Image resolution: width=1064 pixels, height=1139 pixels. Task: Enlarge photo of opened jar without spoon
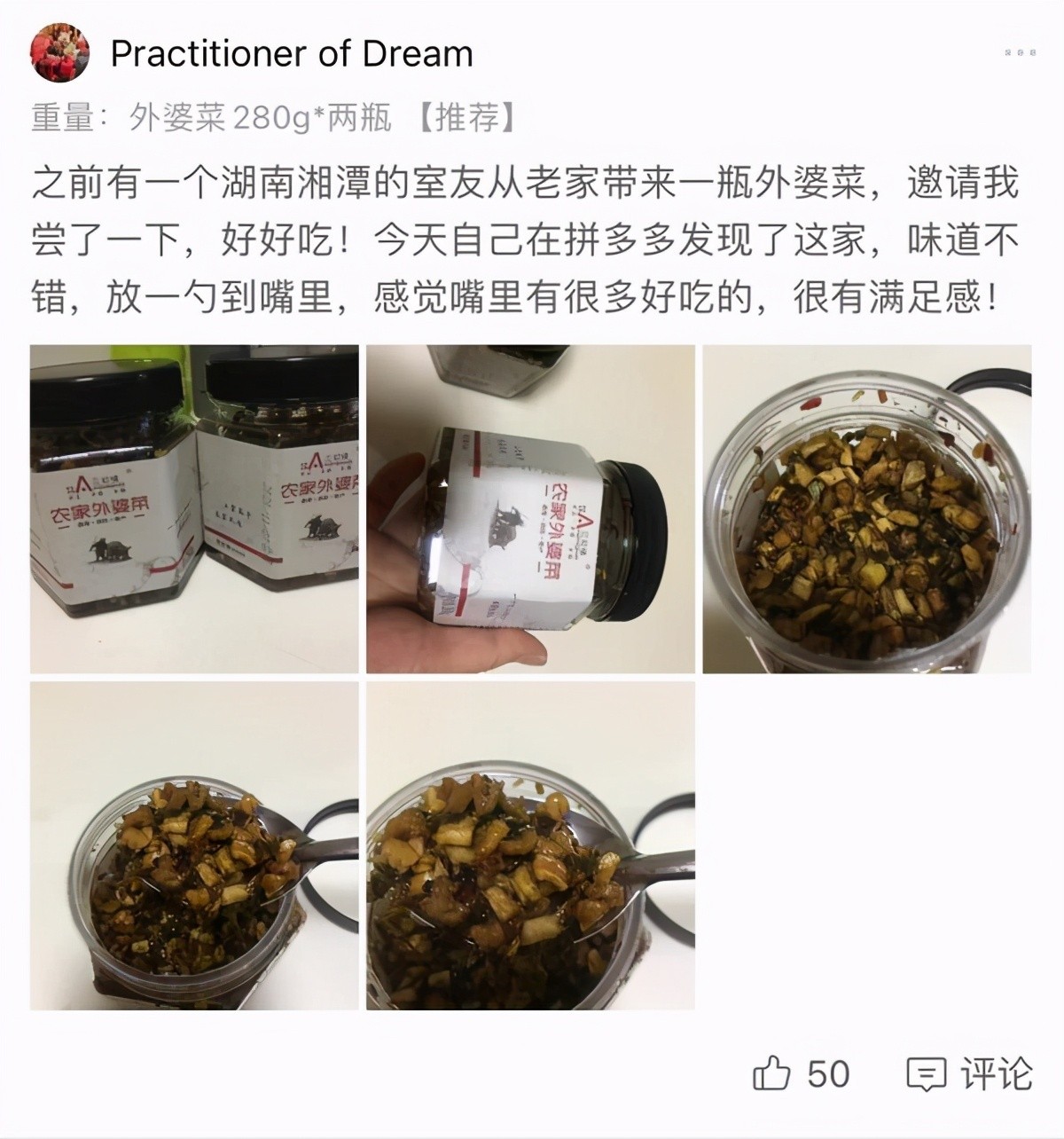866,508
